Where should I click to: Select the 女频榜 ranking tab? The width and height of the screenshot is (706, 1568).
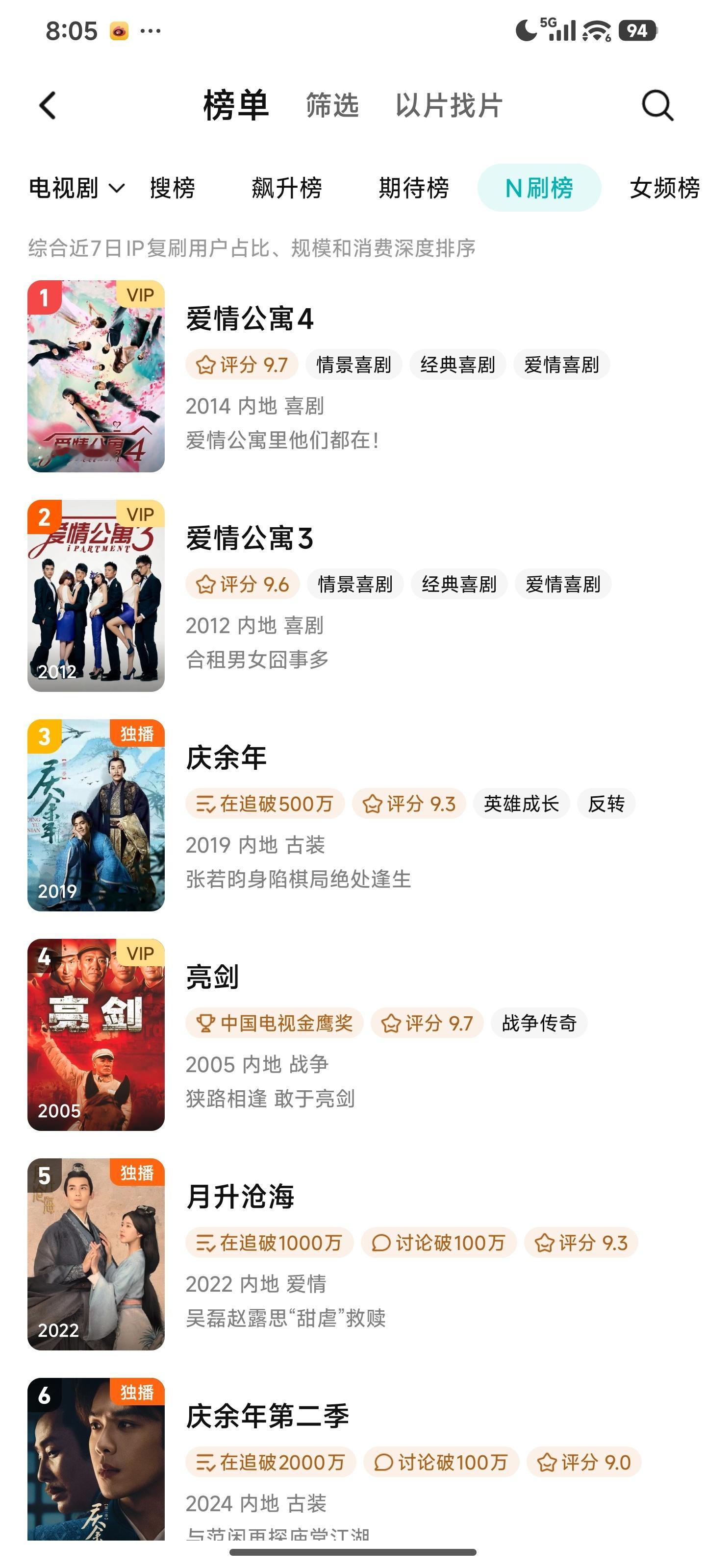click(664, 188)
